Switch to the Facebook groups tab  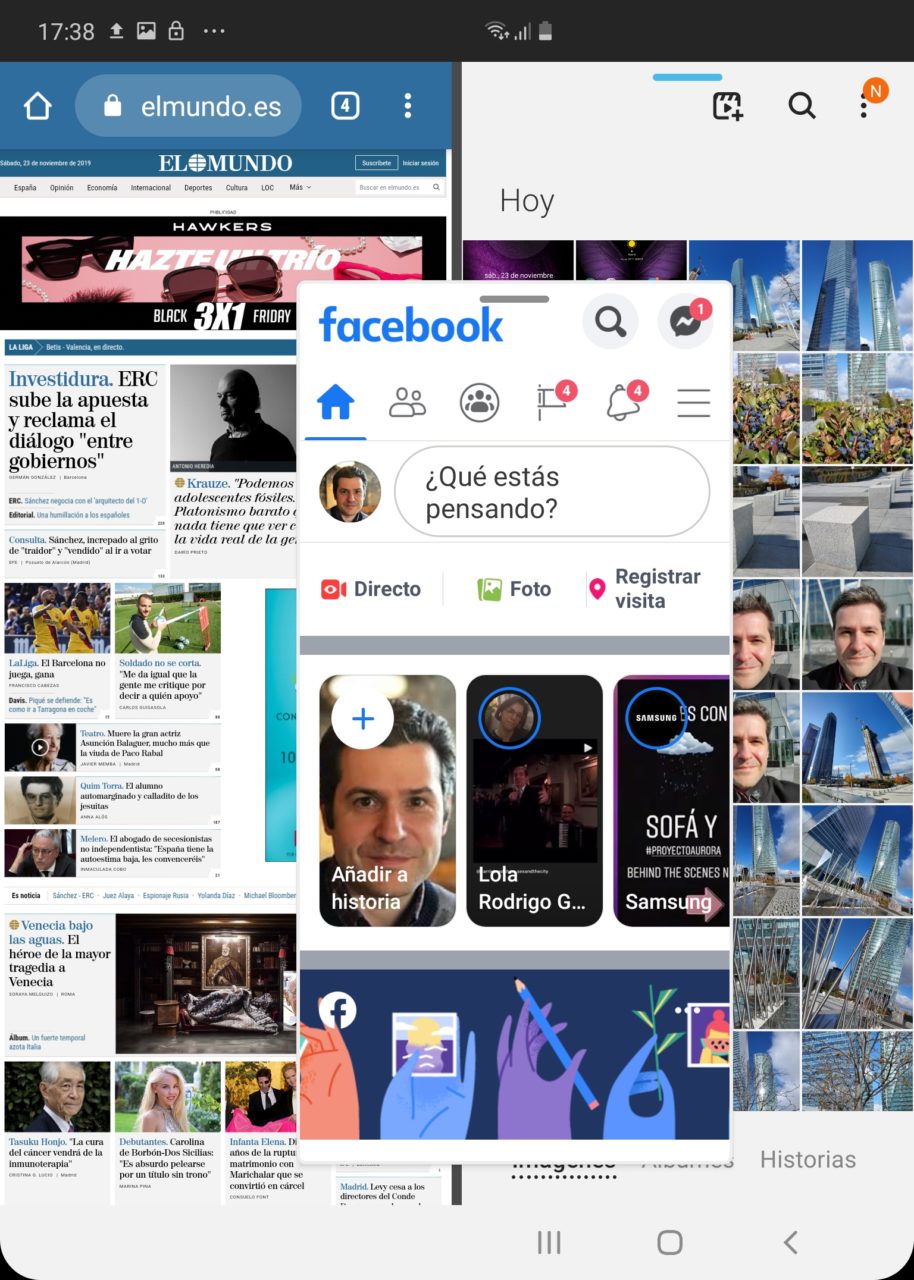point(479,403)
